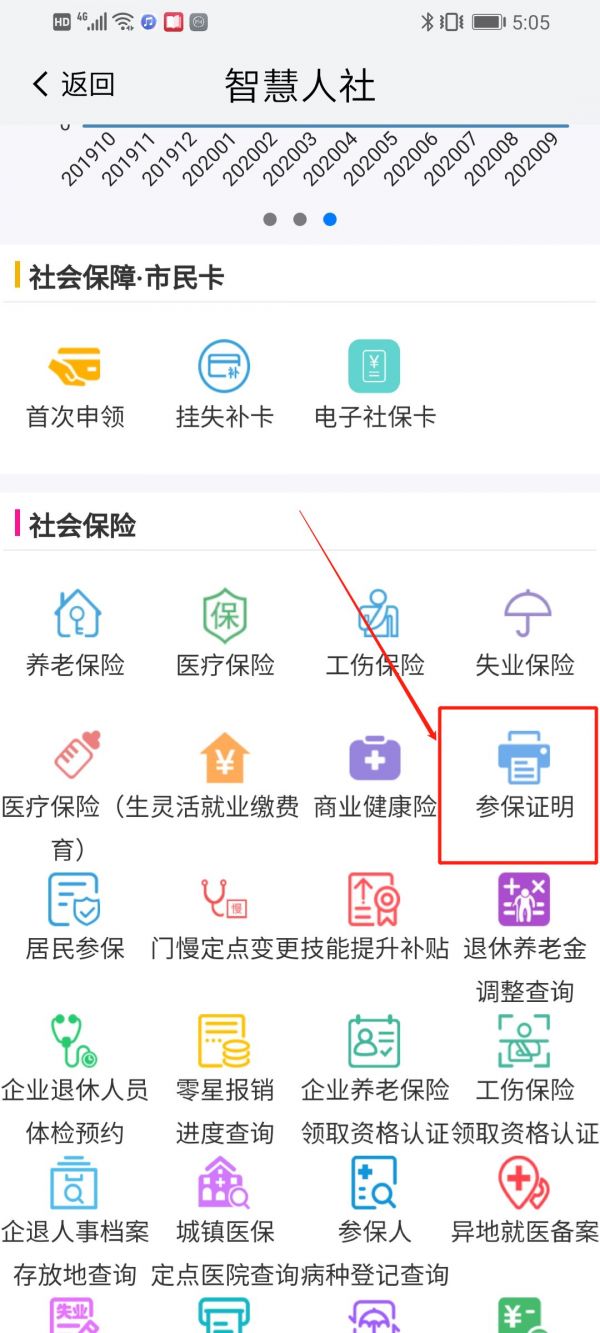Open 居民参保
The height and width of the screenshot is (1333, 600).
pos(75,900)
